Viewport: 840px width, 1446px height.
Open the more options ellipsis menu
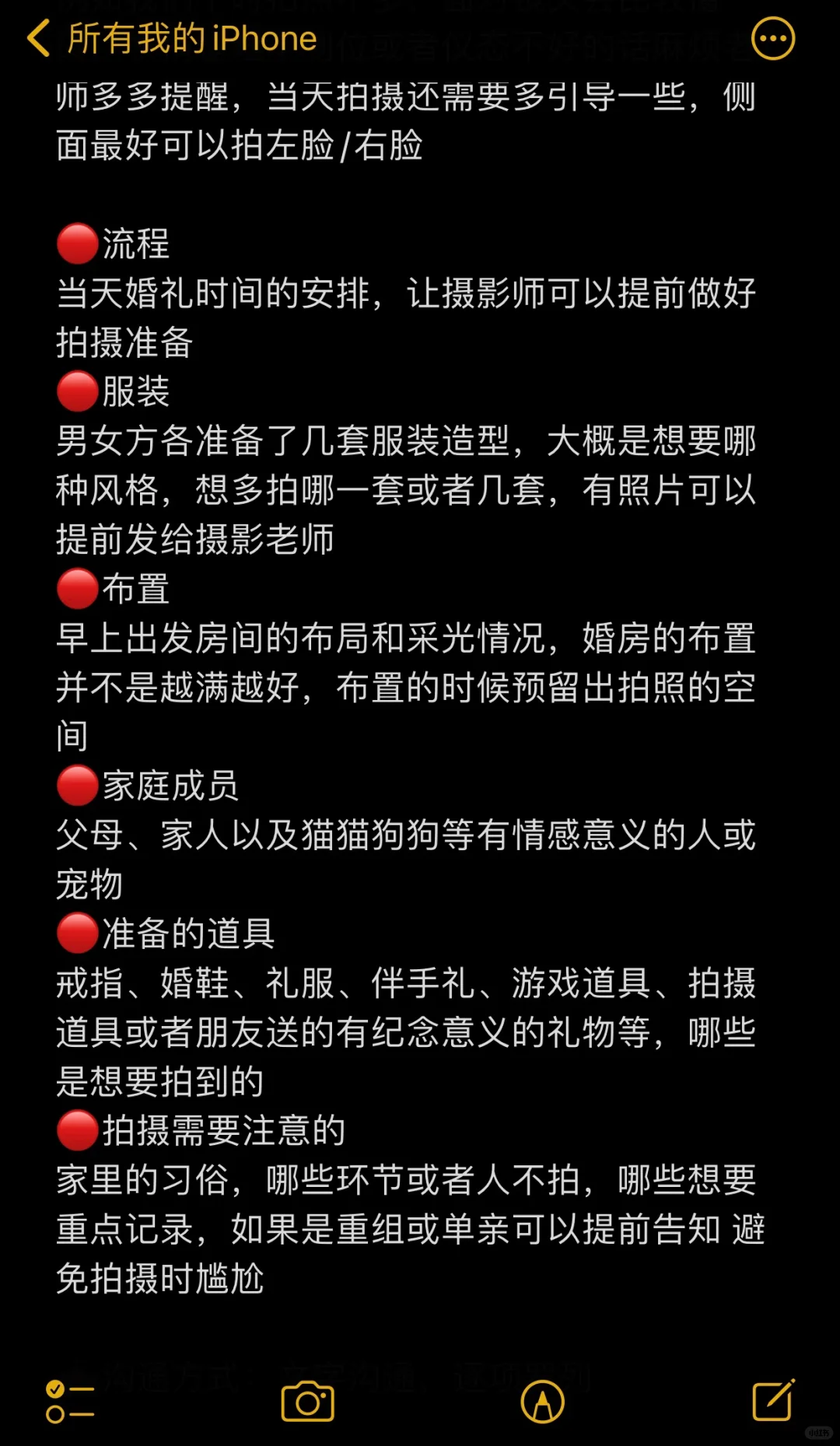(772, 39)
